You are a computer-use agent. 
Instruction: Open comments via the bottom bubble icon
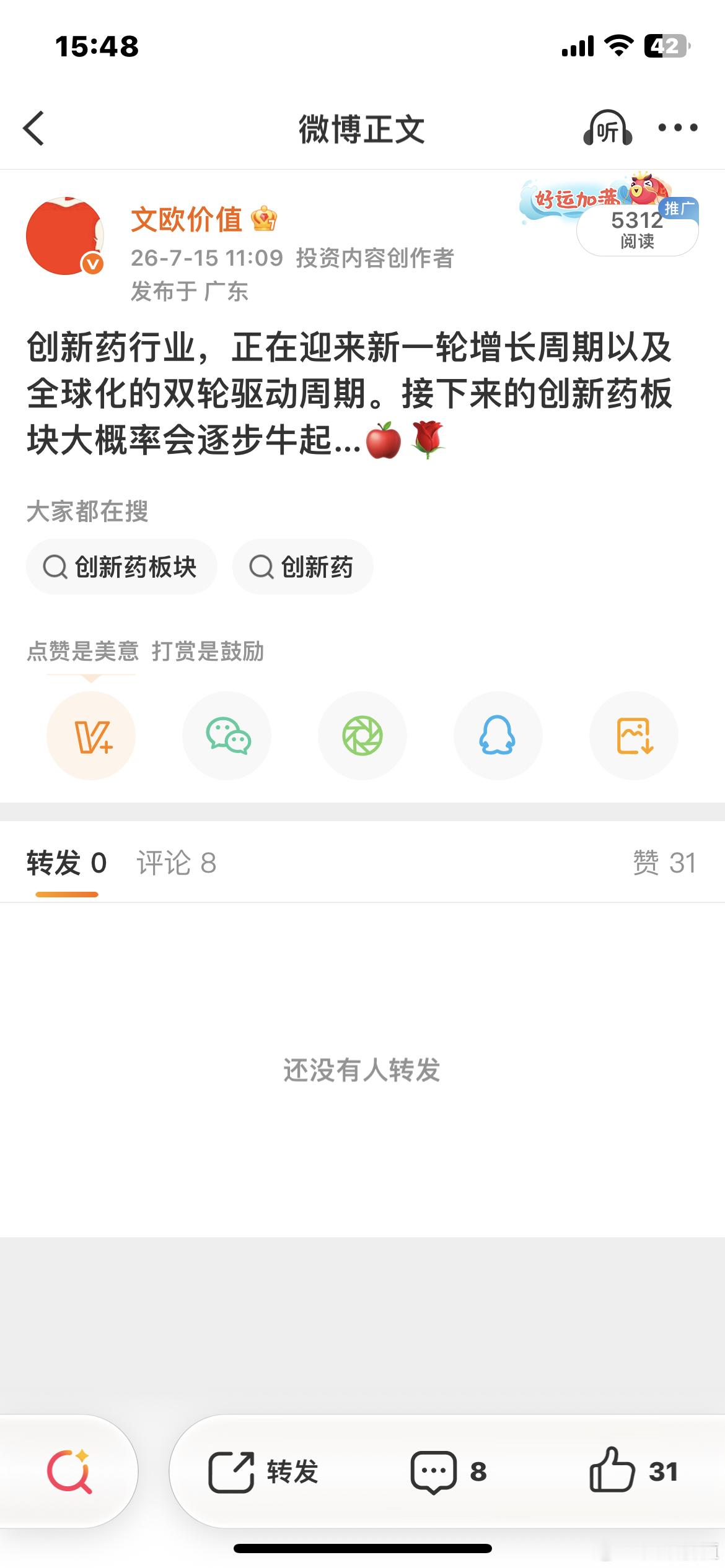(x=449, y=1471)
